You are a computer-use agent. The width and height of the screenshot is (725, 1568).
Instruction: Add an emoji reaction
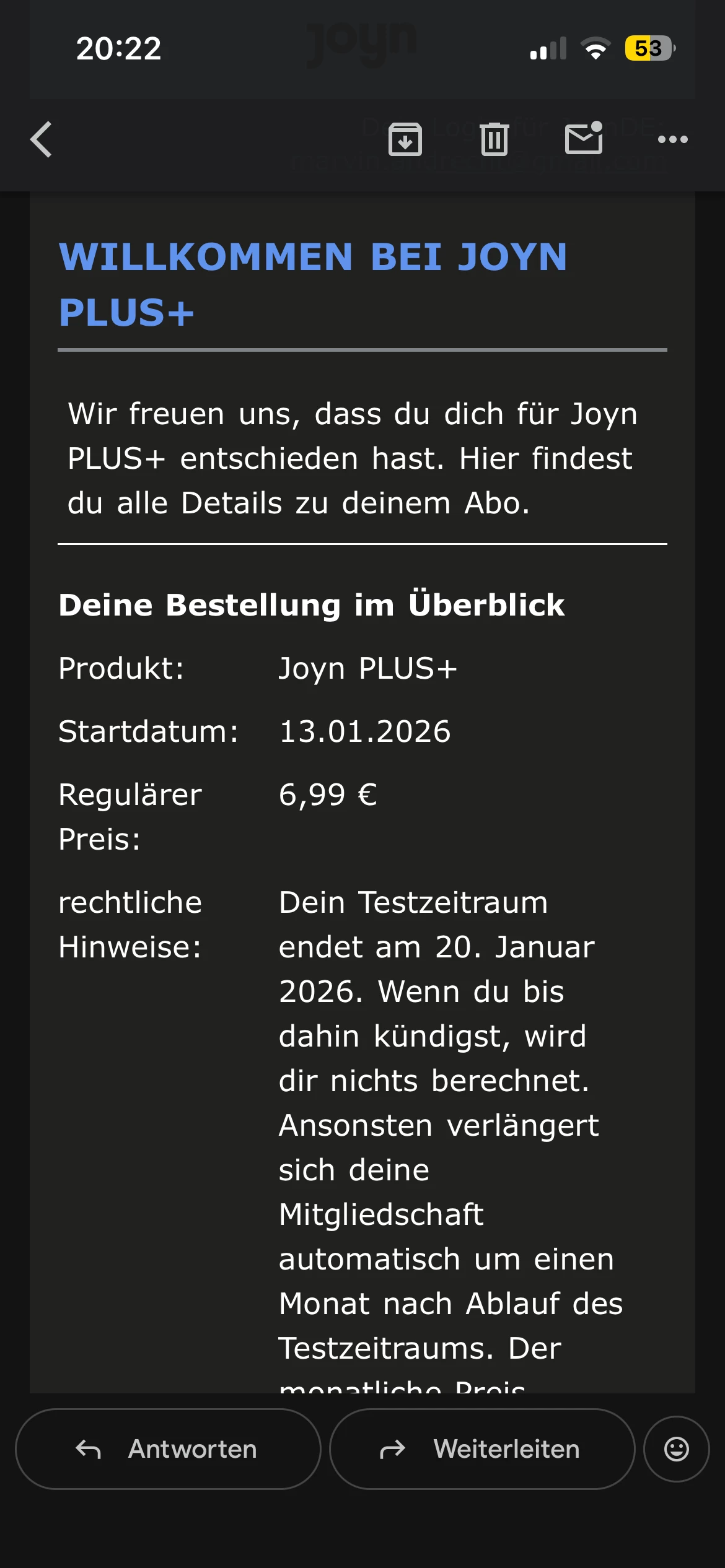(x=676, y=1449)
